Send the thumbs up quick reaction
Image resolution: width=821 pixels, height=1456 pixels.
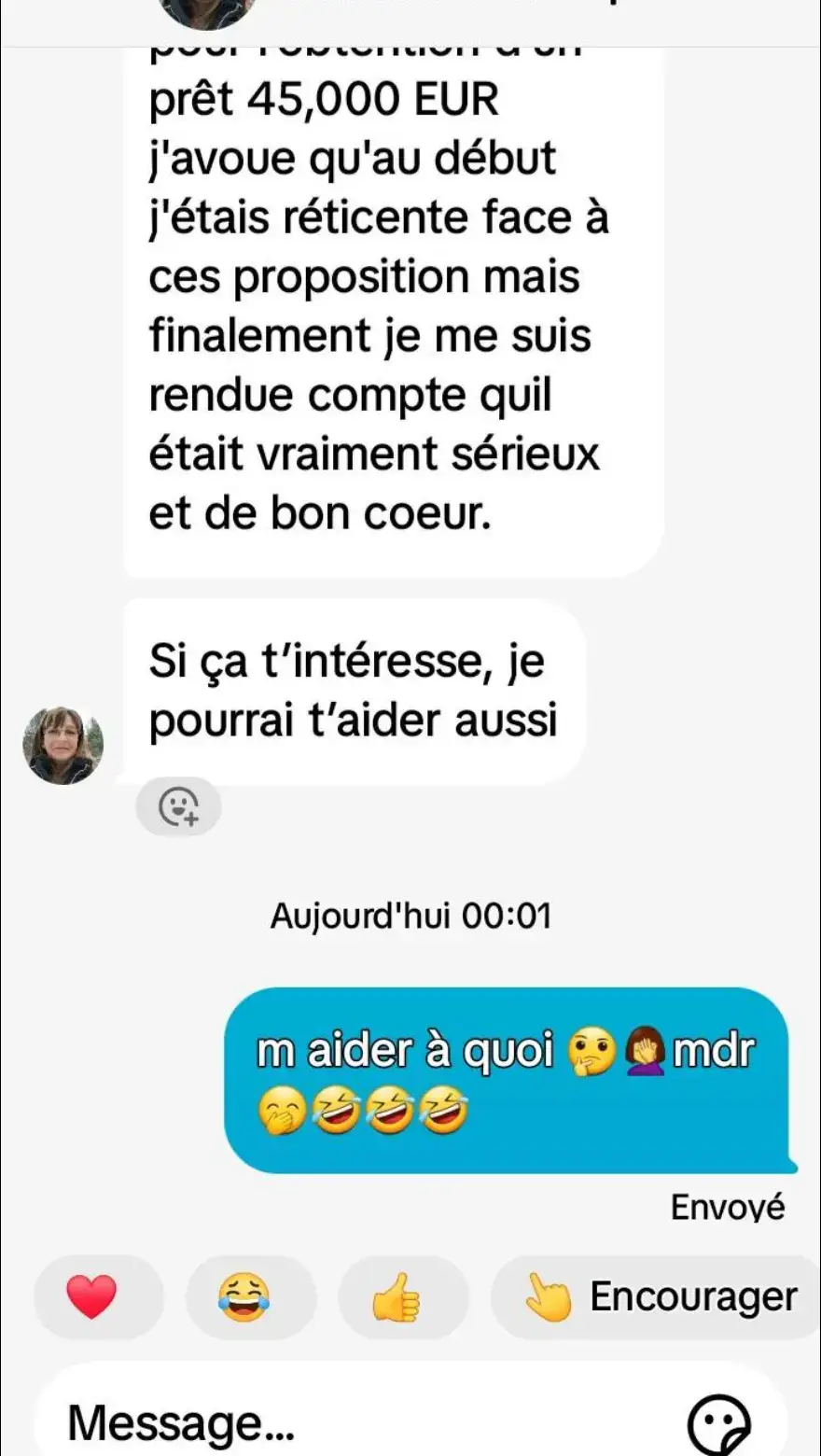(x=397, y=1297)
